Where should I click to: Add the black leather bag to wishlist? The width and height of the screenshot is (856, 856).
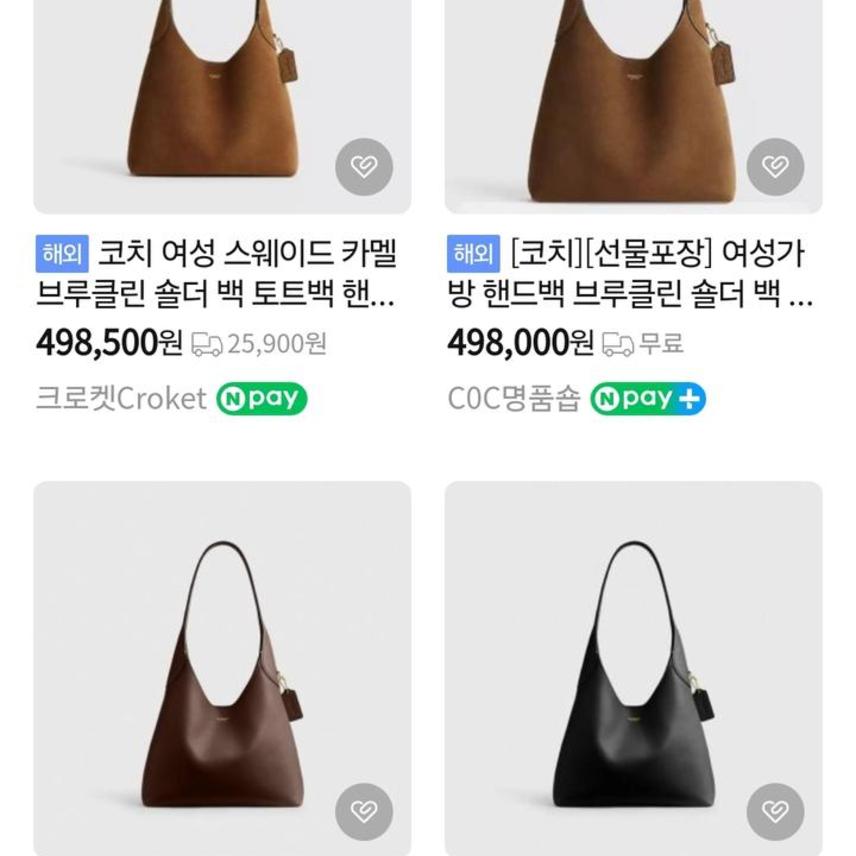(775, 811)
